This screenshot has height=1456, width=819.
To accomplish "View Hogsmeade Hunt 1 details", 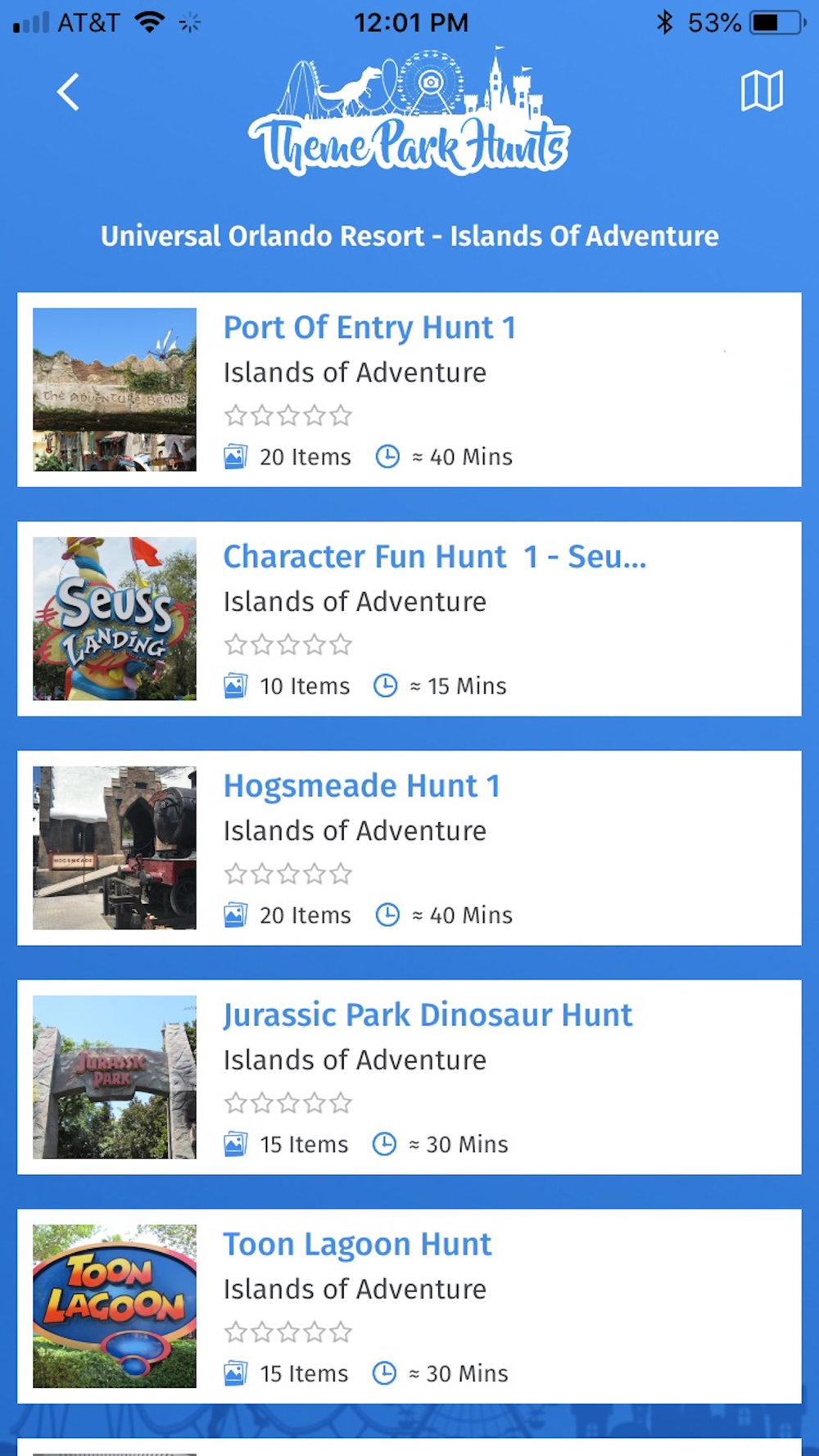I will coord(409,848).
